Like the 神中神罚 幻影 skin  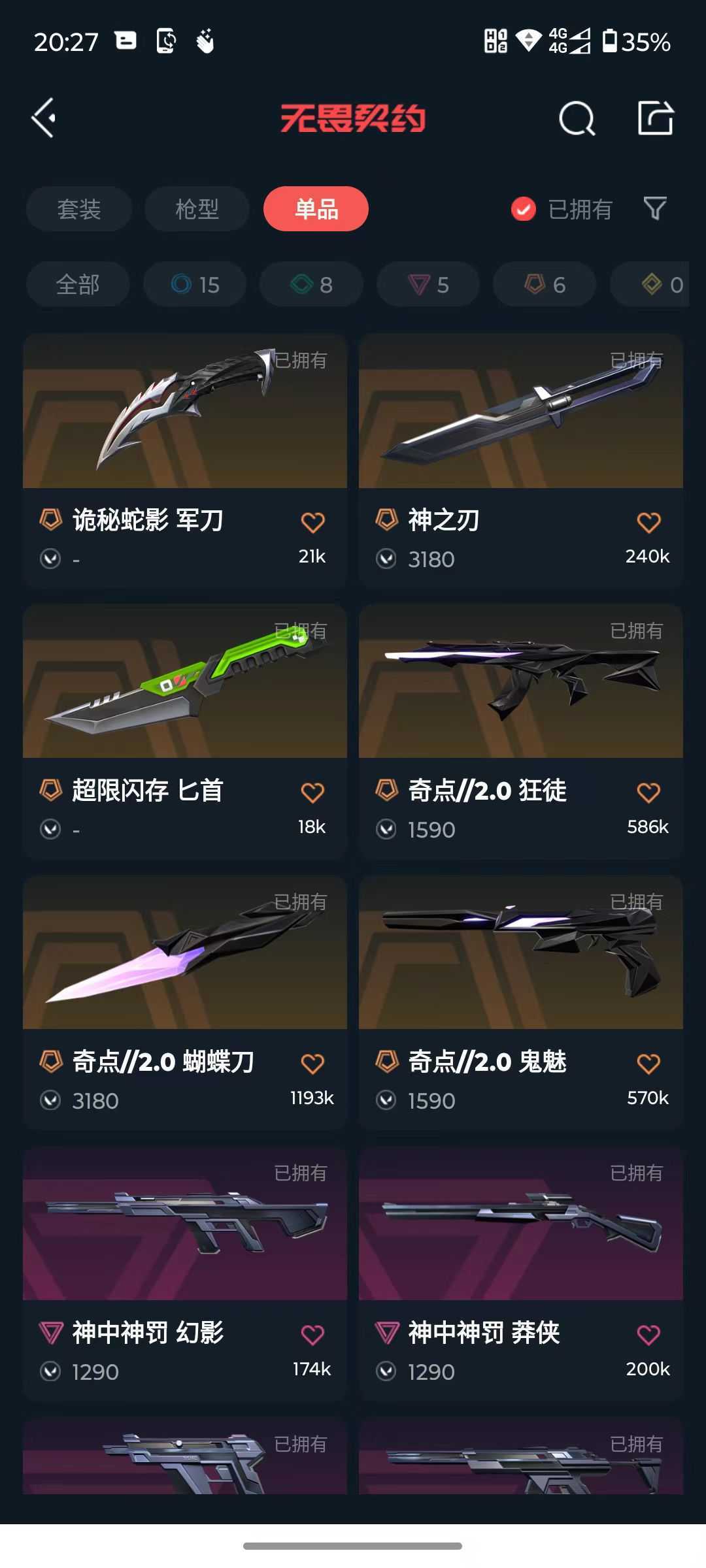(x=312, y=1334)
